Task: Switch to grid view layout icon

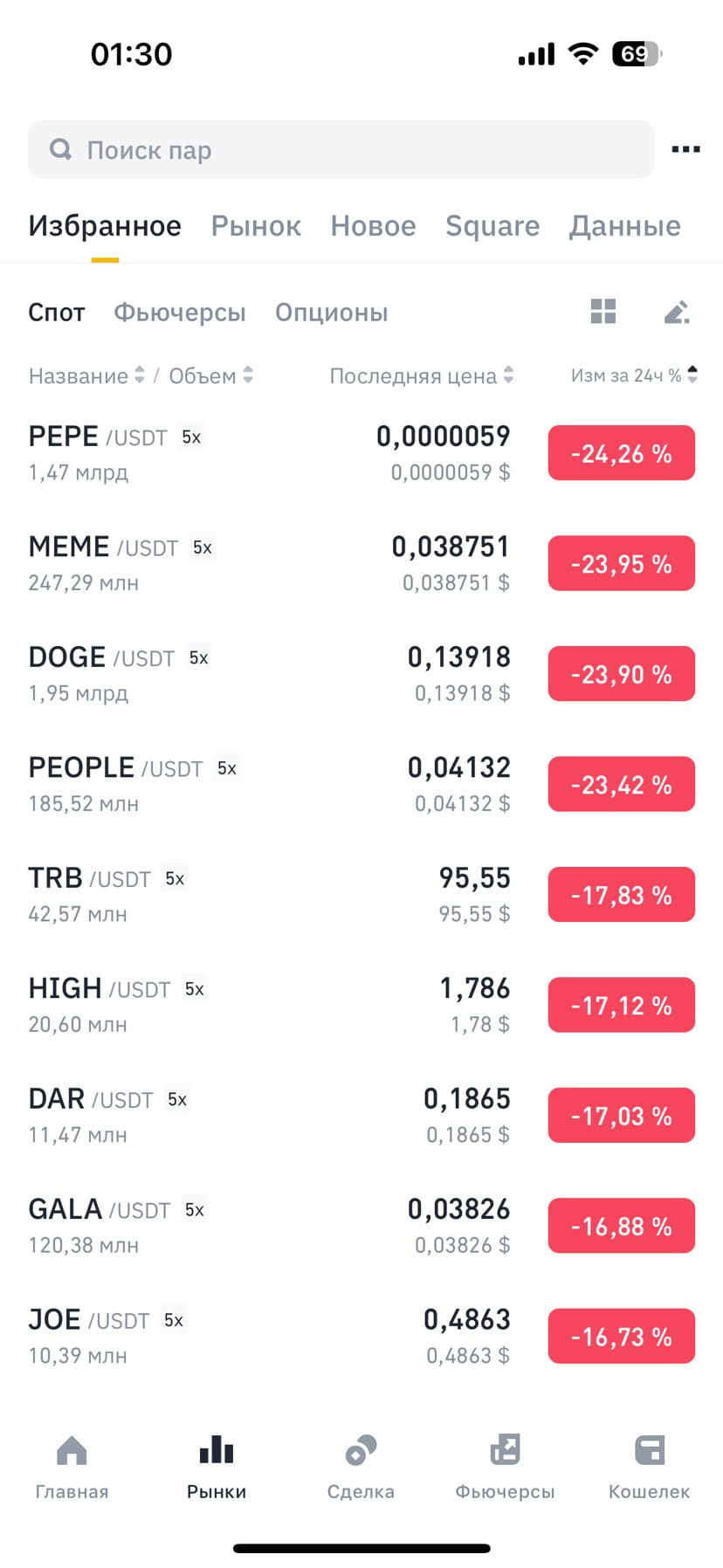Action: coord(603,312)
